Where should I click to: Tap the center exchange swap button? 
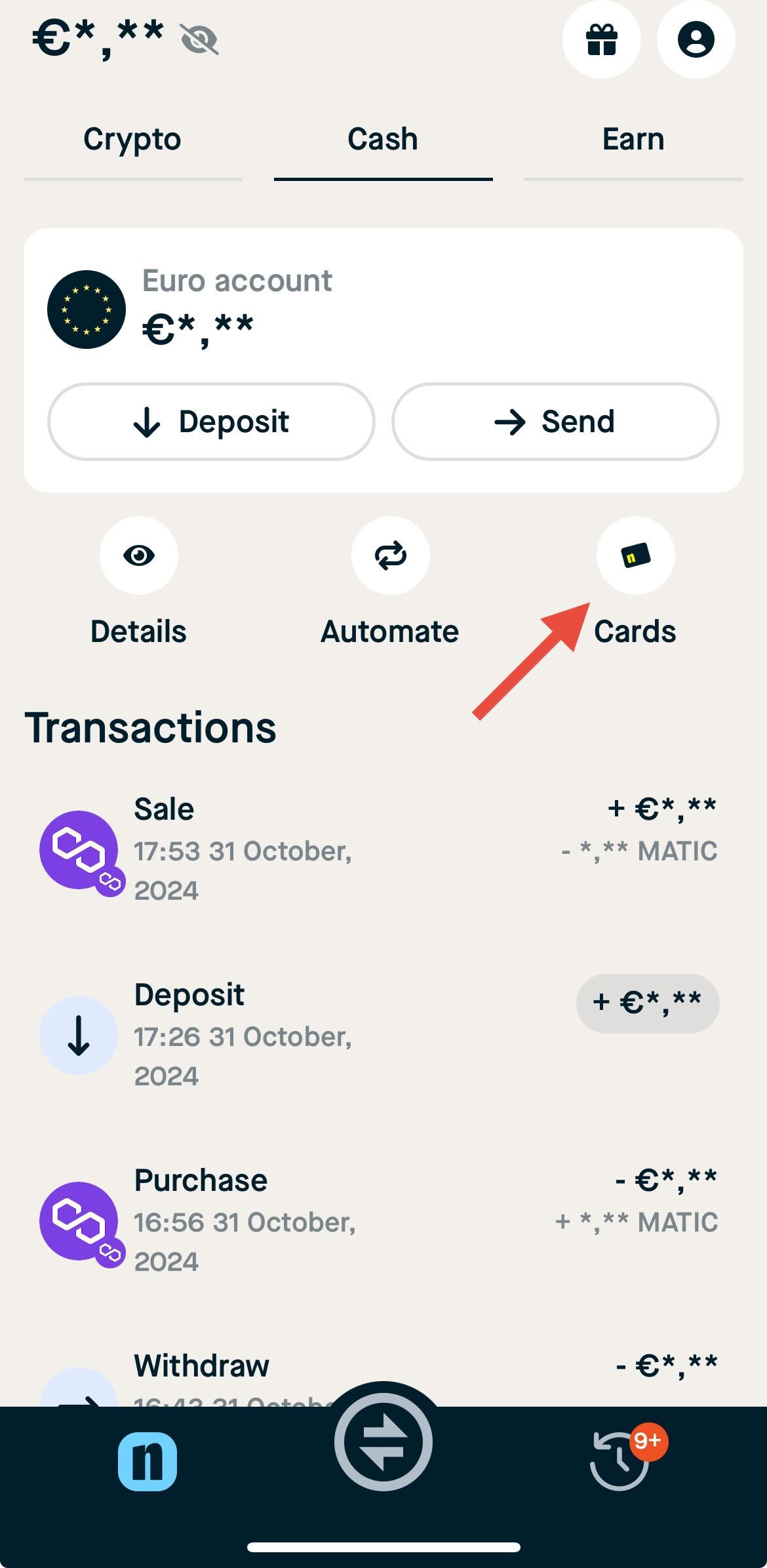click(x=383, y=1442)
